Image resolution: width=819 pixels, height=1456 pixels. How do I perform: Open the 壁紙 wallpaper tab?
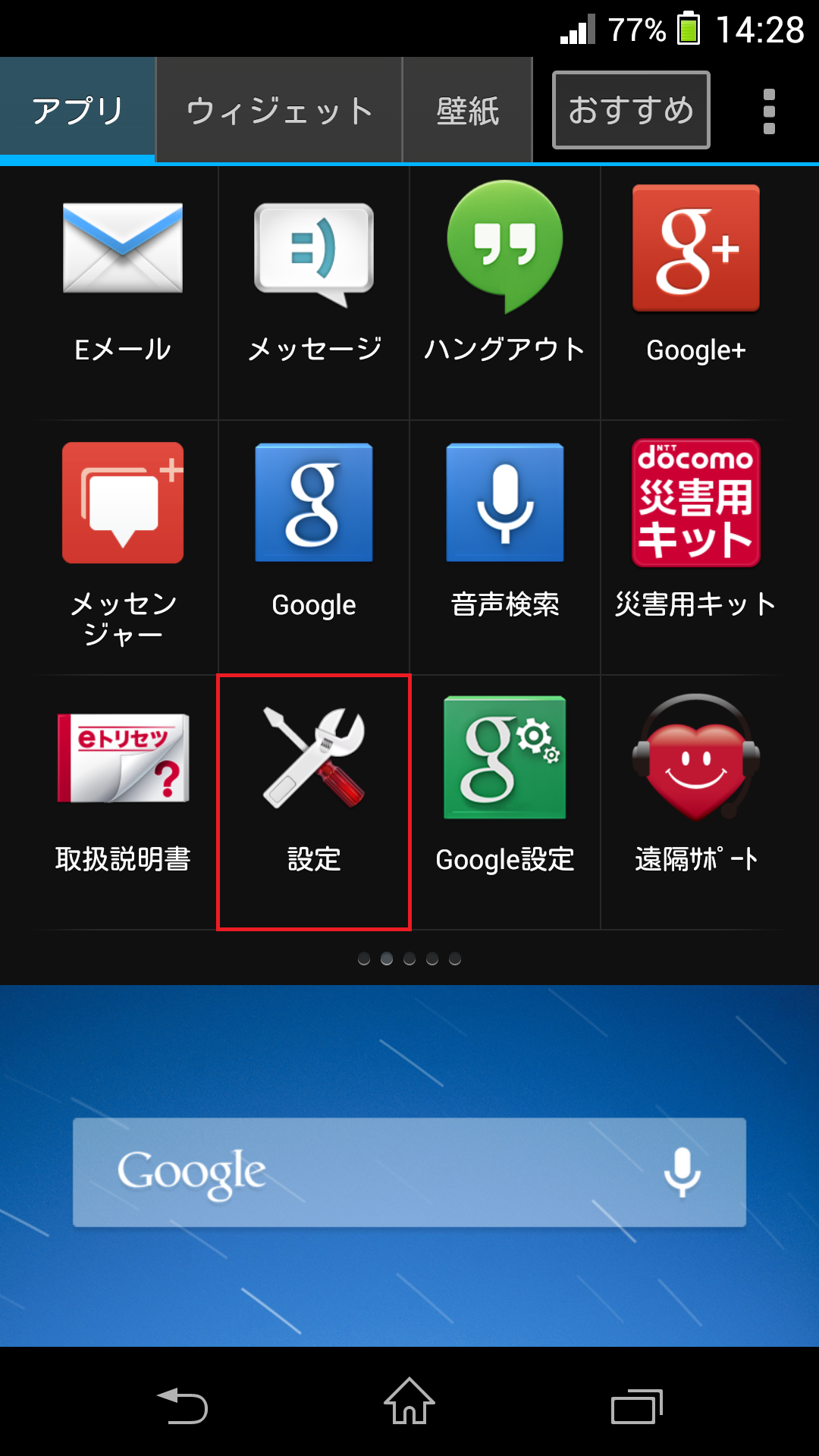tap(466, 109)
